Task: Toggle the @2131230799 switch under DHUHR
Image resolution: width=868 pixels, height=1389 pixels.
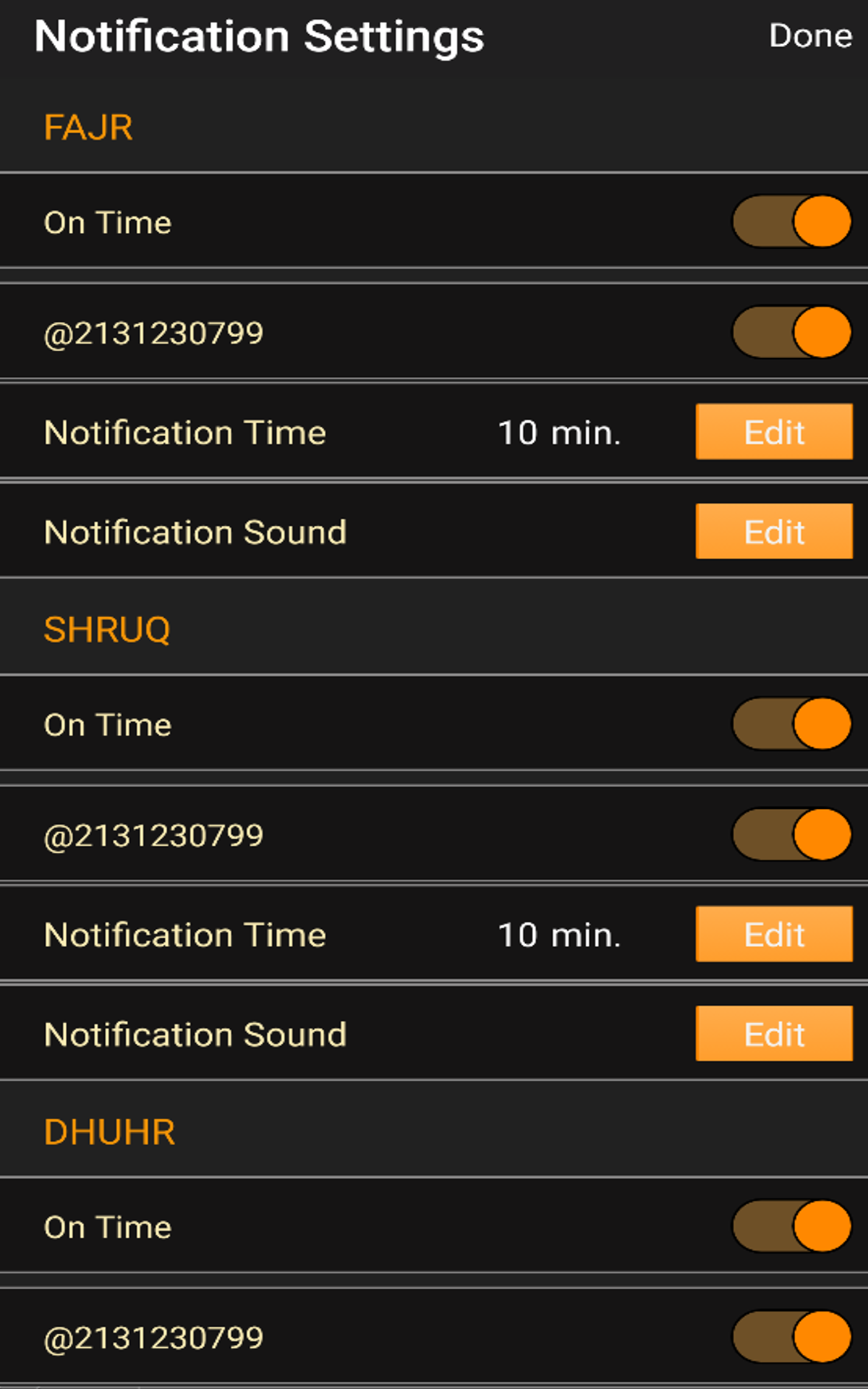Action: coord(791,1335)
